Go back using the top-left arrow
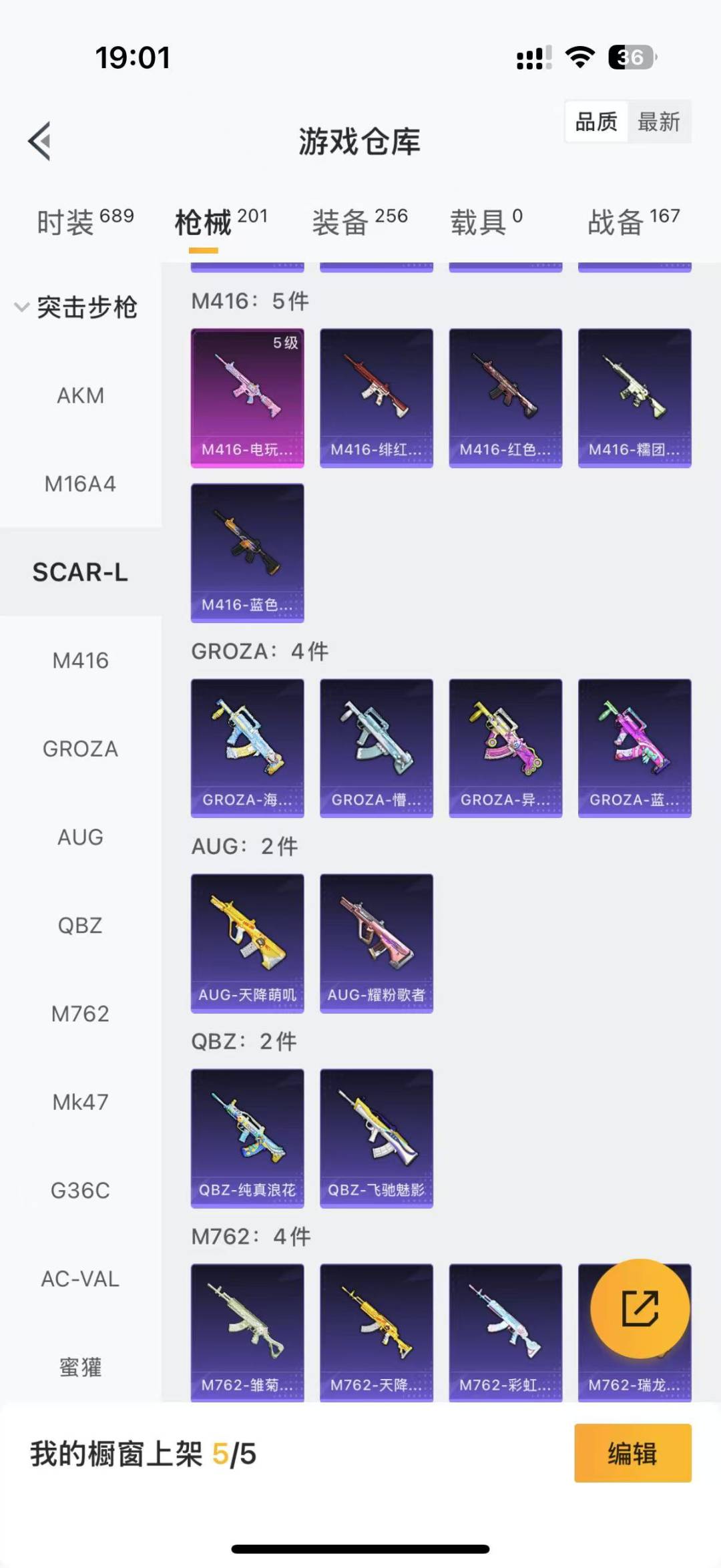Viewport: 721px width, 1568px height. click(x=39, y=141)
